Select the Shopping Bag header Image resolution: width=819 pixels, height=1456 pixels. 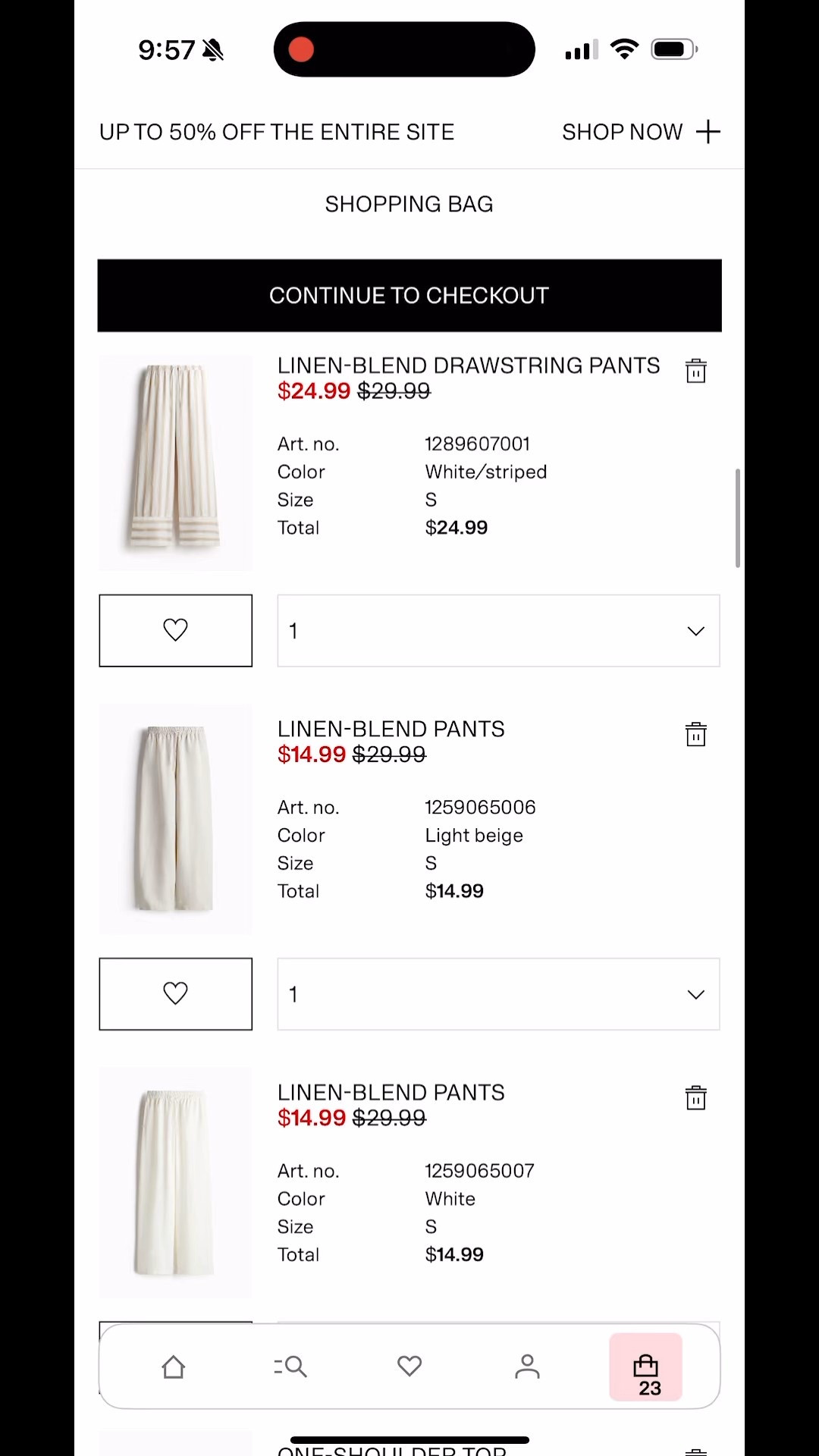(x=409, y=203)
